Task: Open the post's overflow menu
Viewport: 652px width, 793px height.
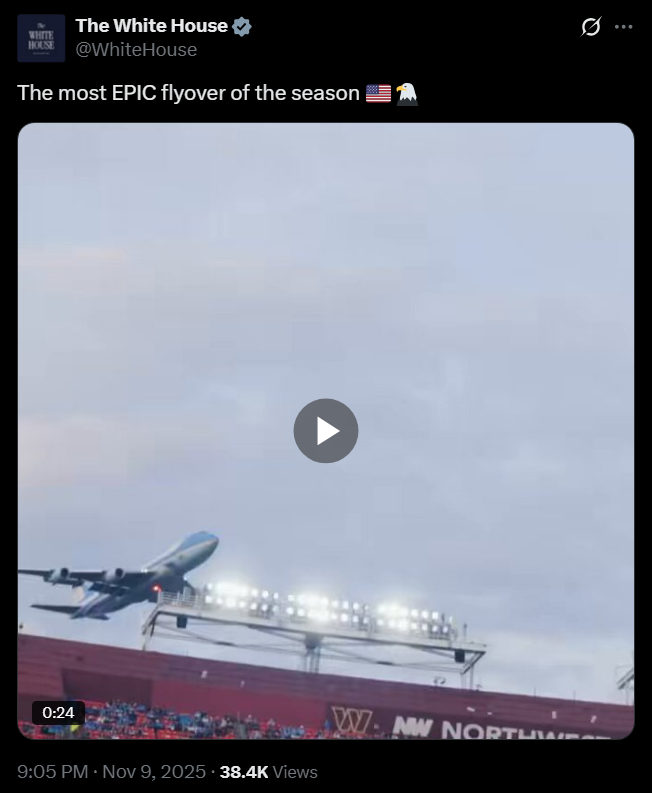Action: click(624, 27)
